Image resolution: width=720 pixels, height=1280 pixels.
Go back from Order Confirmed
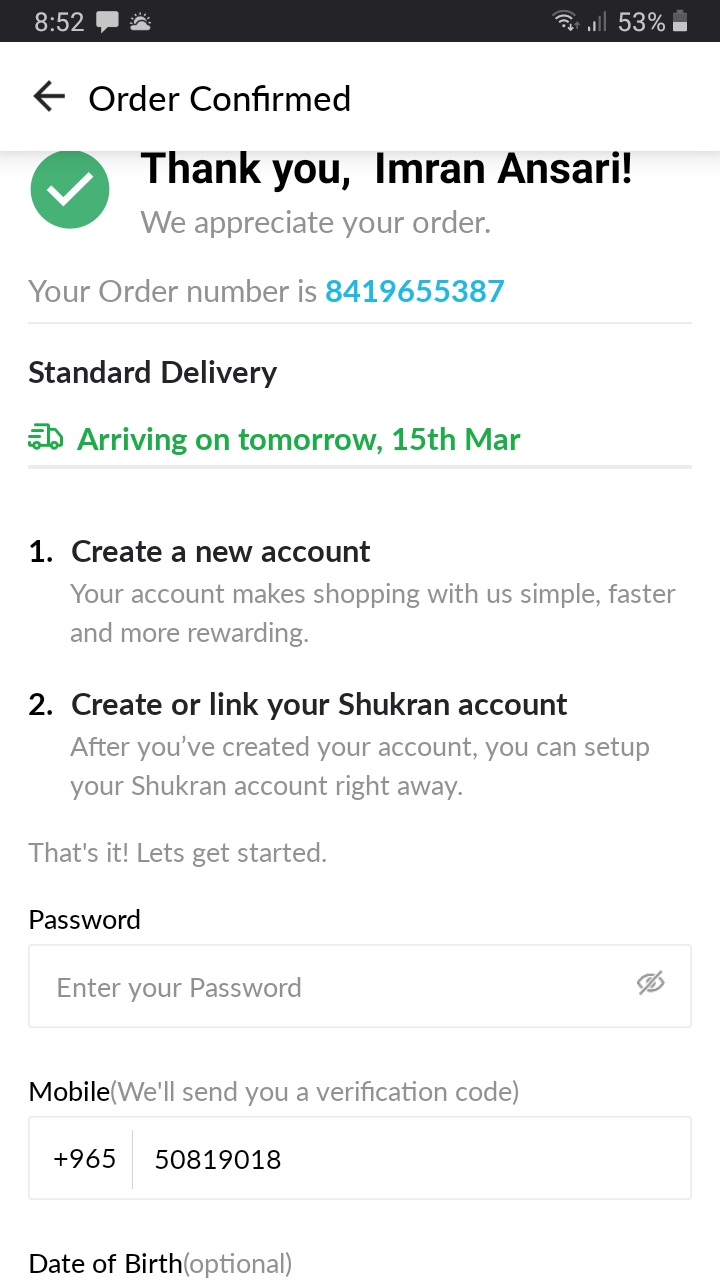coord(48,97)
